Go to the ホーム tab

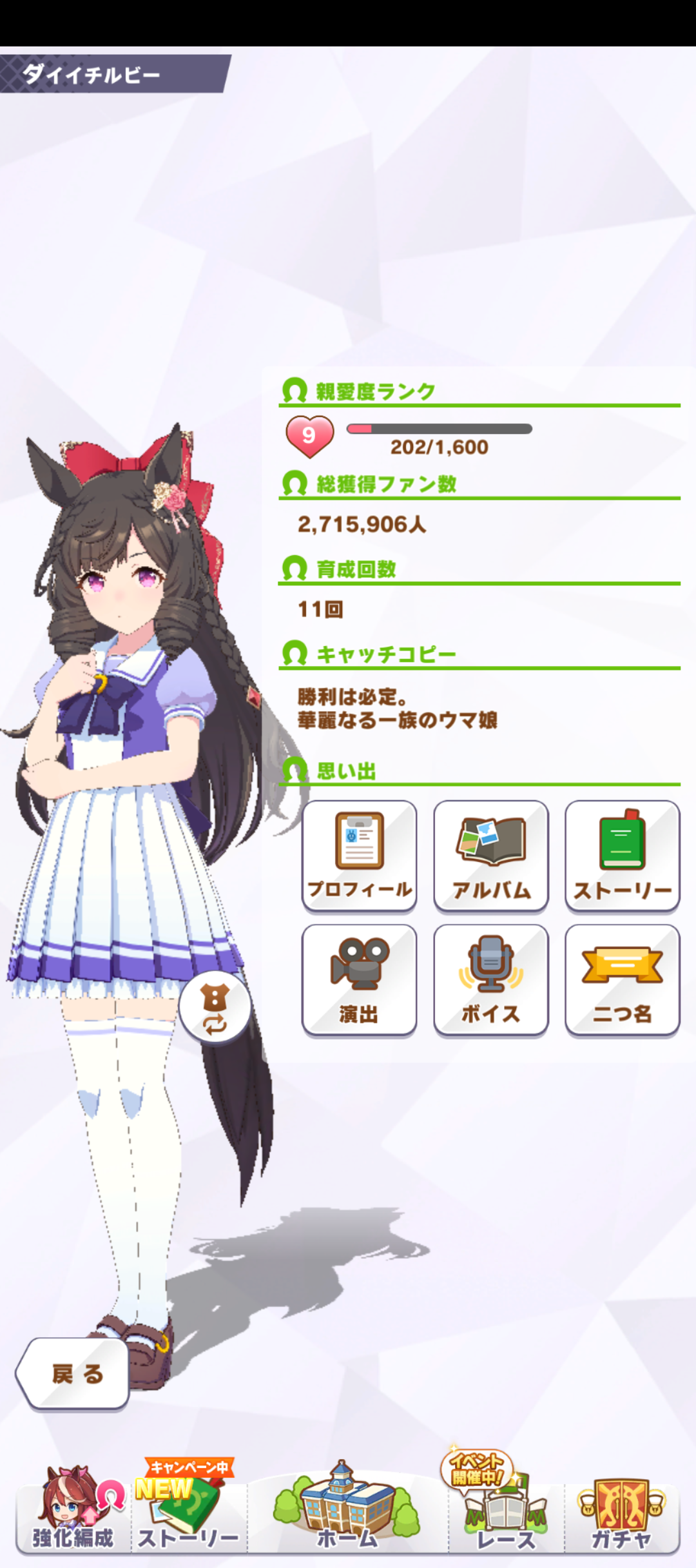click(347, 1515)
